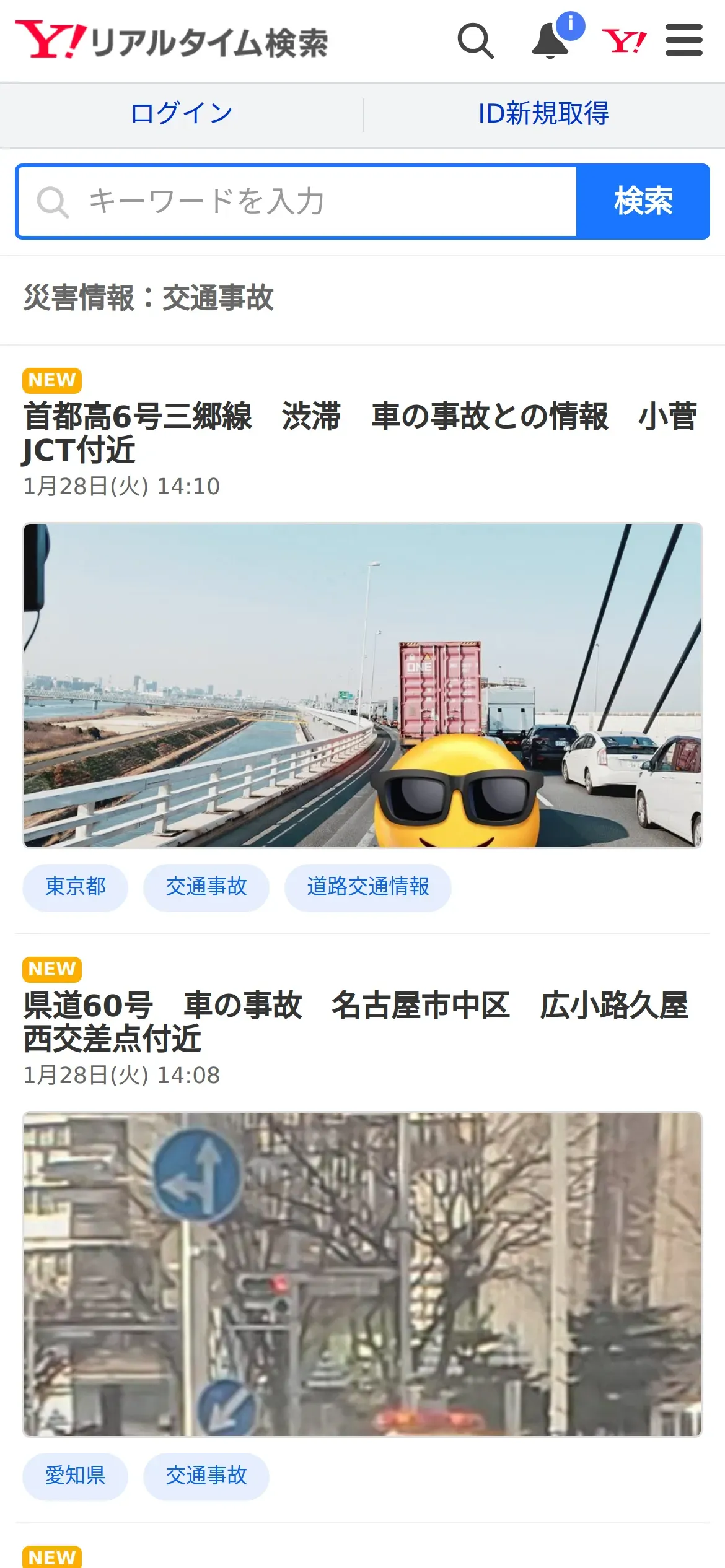Screen dimensions: 725x1568
Task: Tap 交通事故 chip under the 県道60号 article
Action: [206, 1476]
